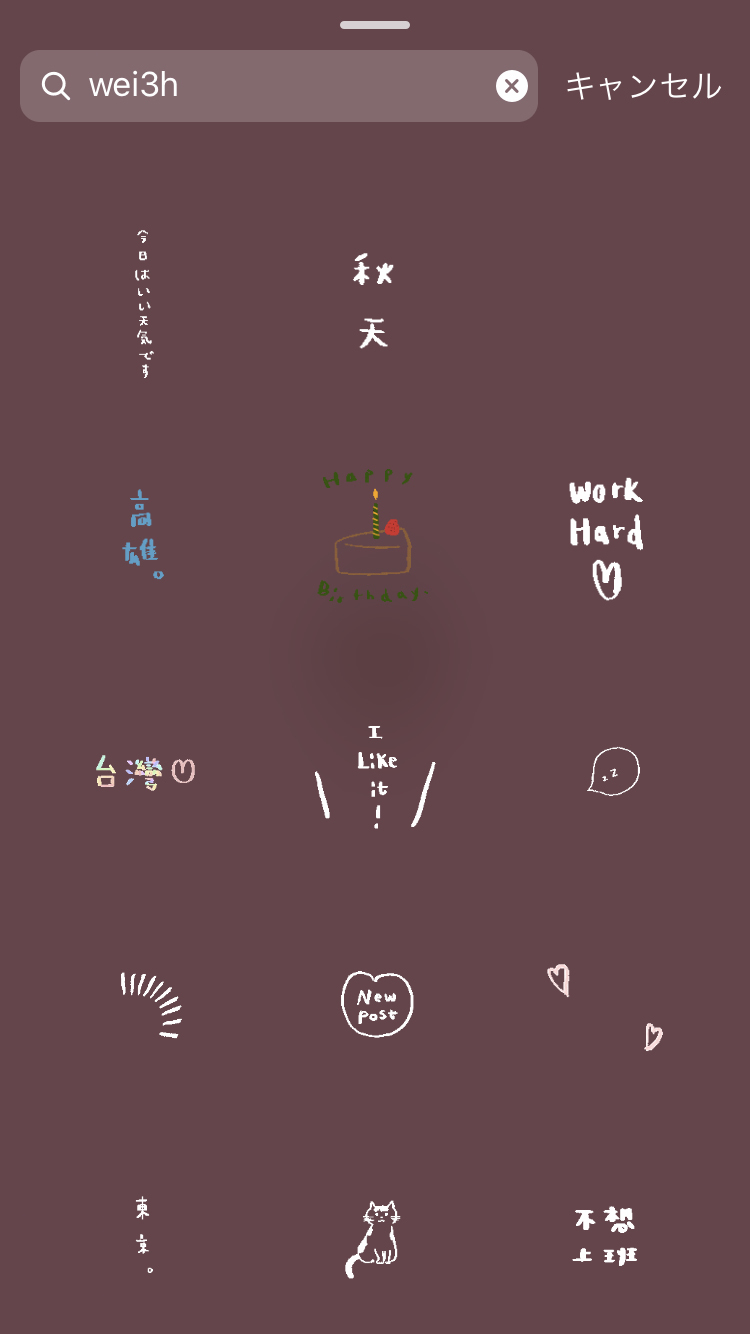Add the 東京。 sticker

[145, 1236]
